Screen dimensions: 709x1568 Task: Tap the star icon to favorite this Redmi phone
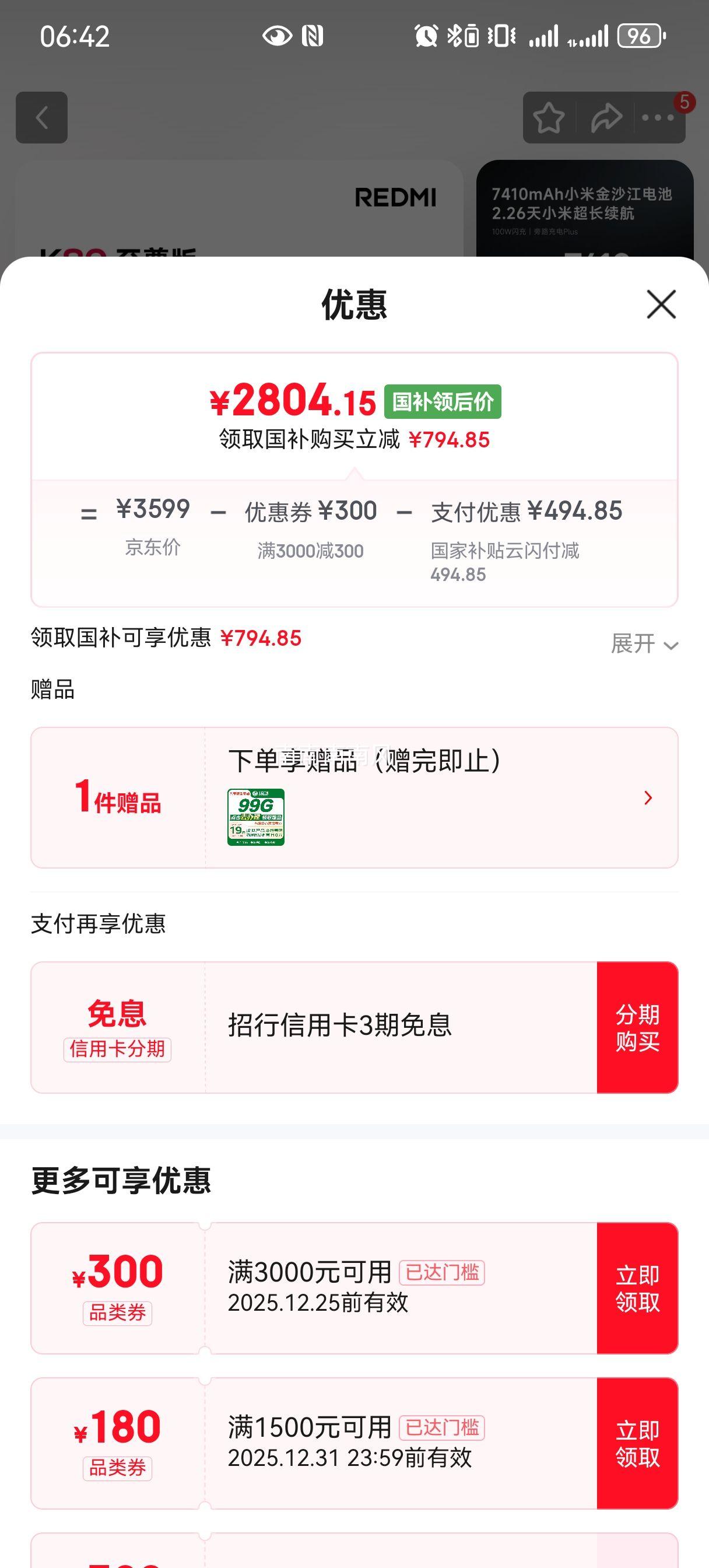(x=548, y=117)
